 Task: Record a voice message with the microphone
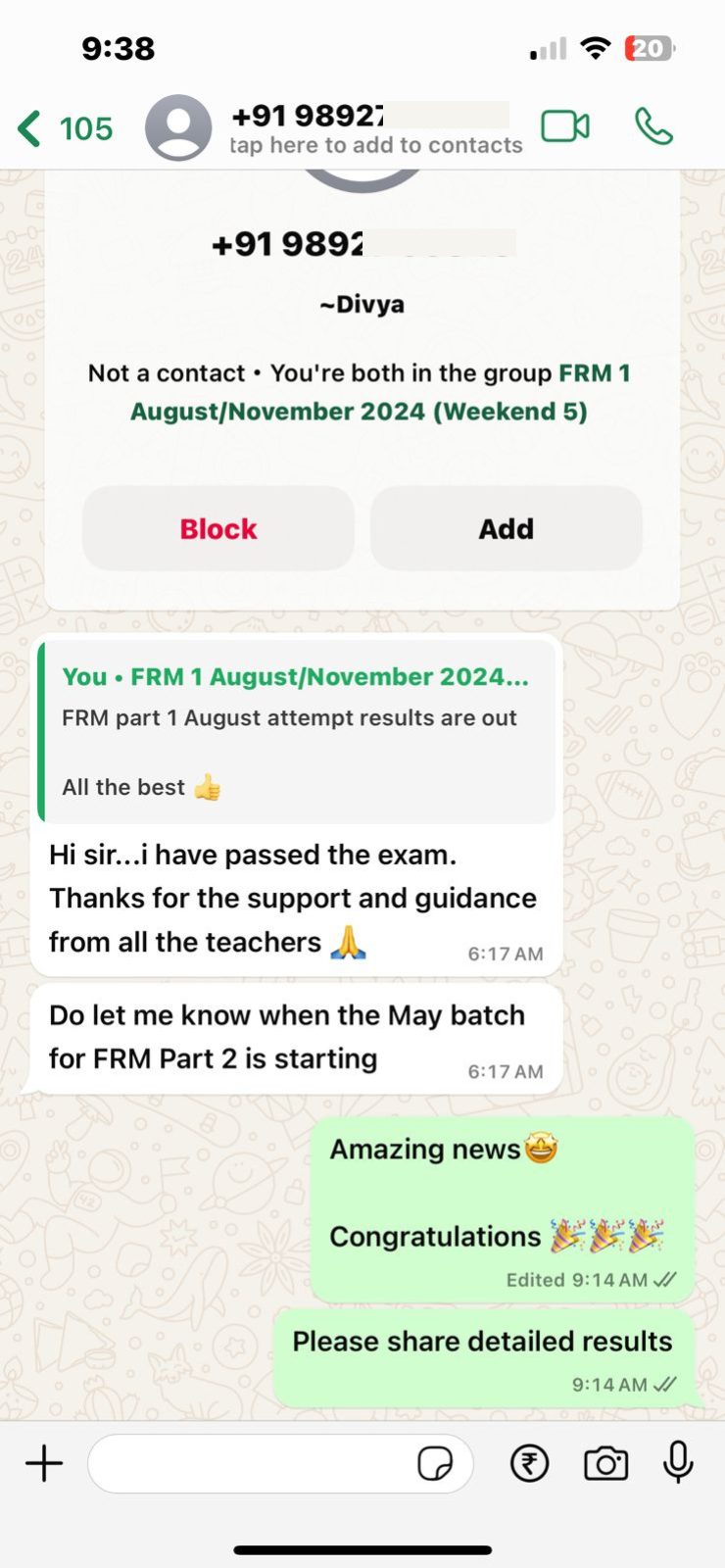tap(678, 1463)
